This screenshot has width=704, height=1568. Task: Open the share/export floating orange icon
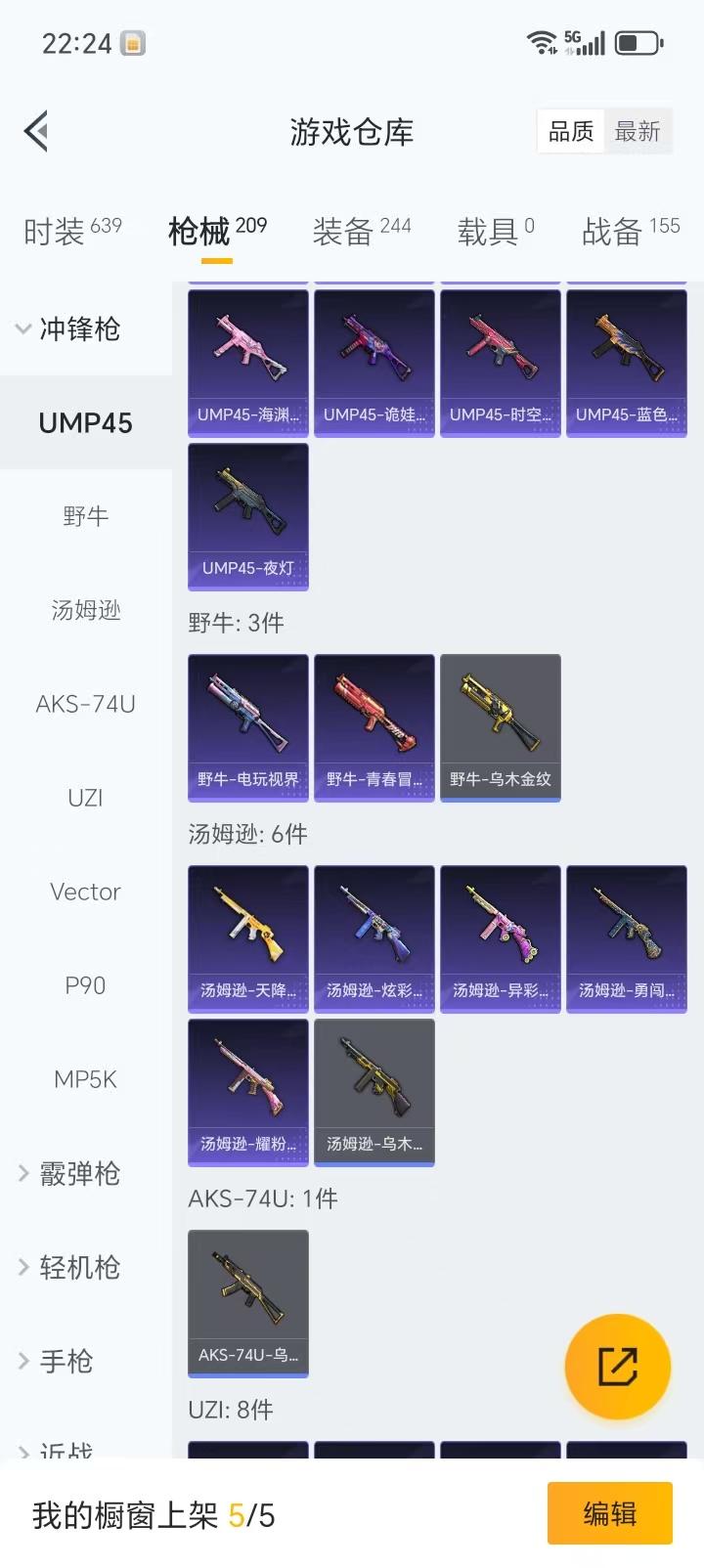617,1366
